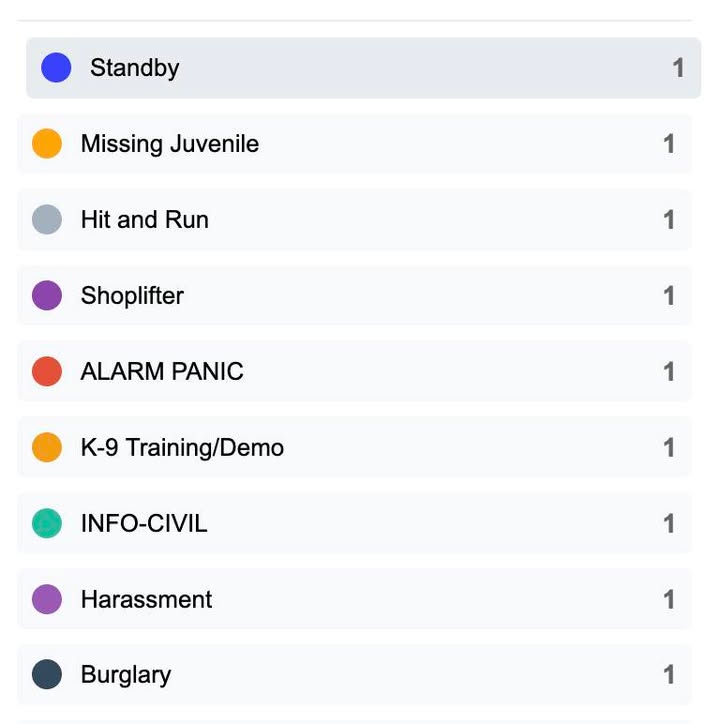Tap the Hit and Run entry
720x724 pixels.
point(354,220)
